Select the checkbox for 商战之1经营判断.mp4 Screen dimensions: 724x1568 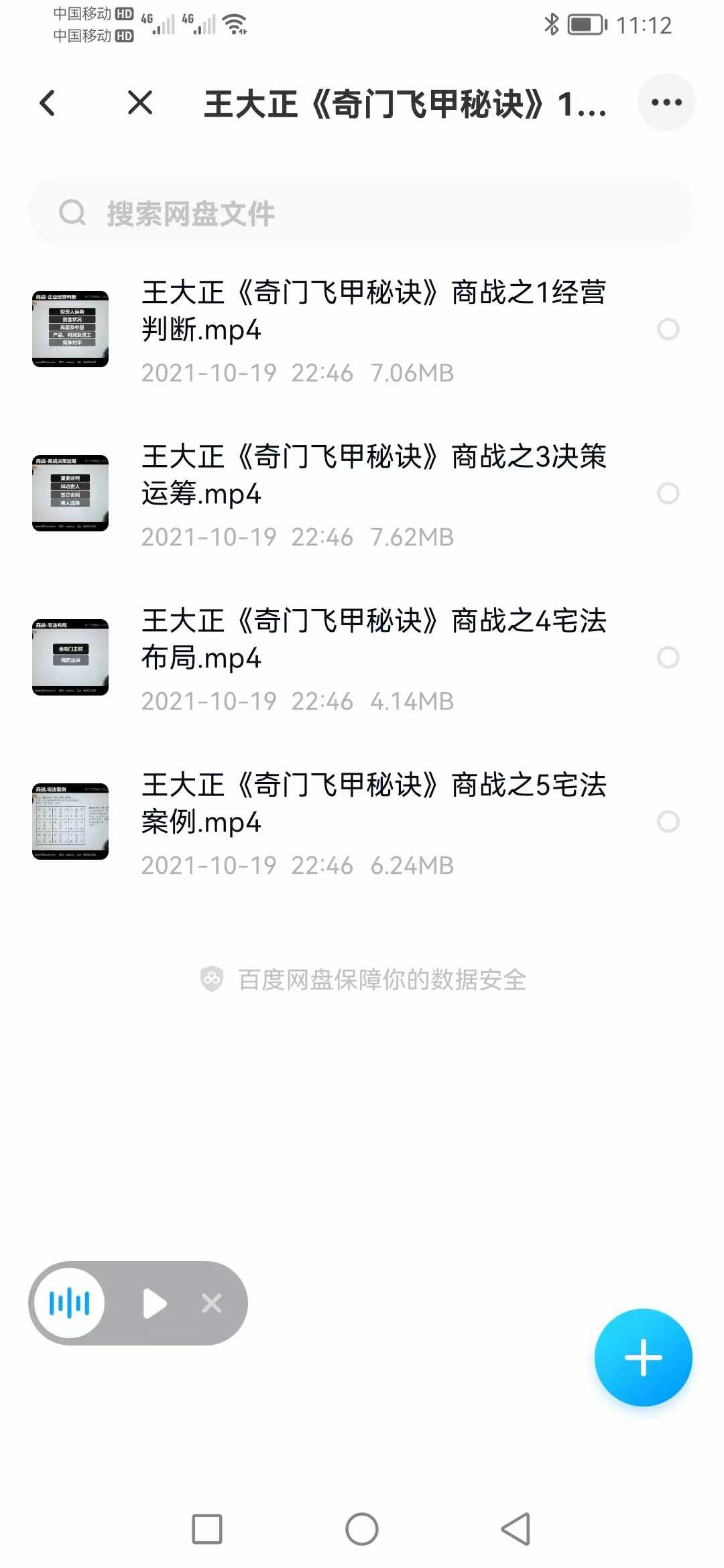click(x=668, y=329)
